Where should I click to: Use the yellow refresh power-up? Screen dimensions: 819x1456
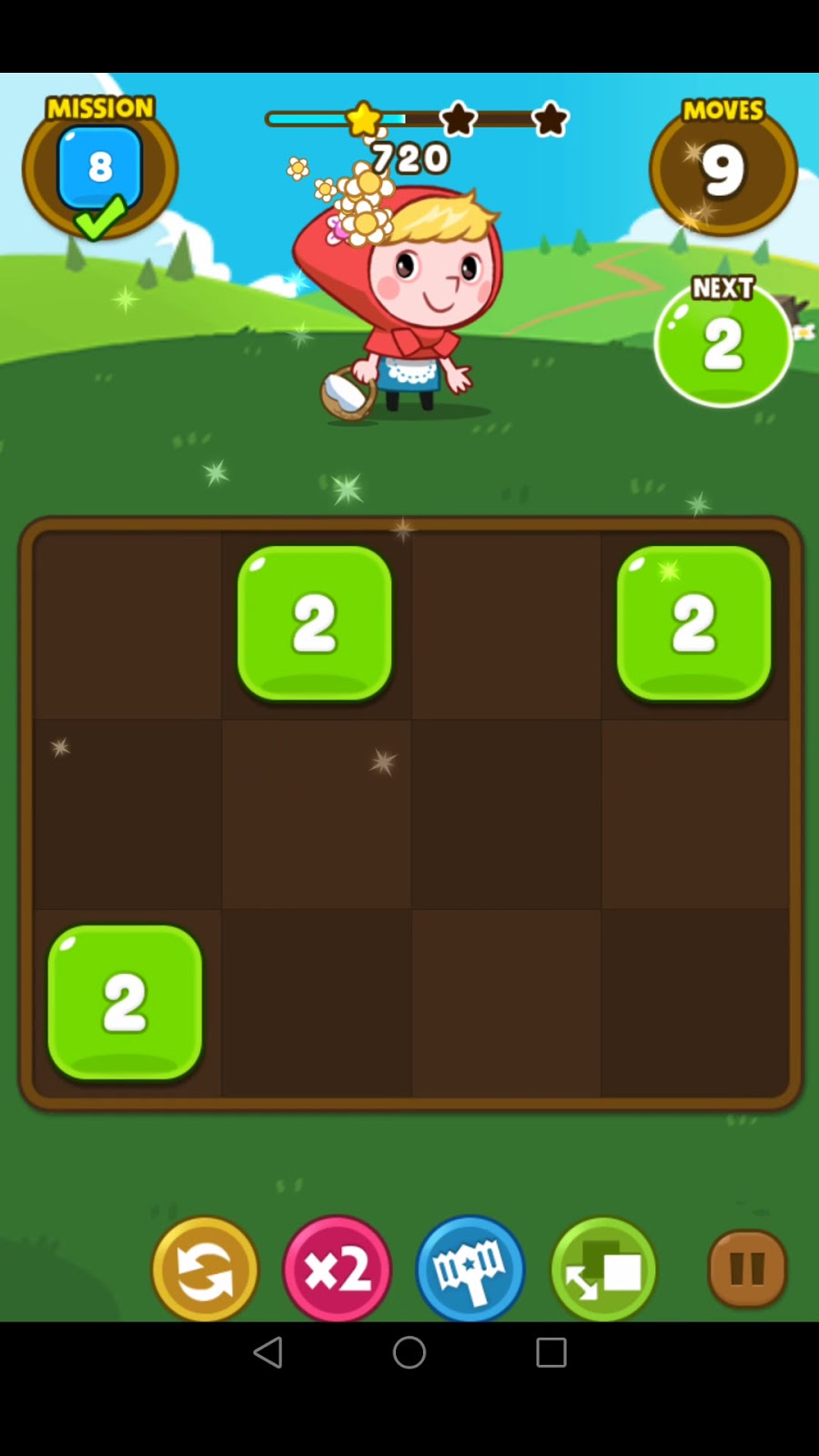pos(205,1269)
